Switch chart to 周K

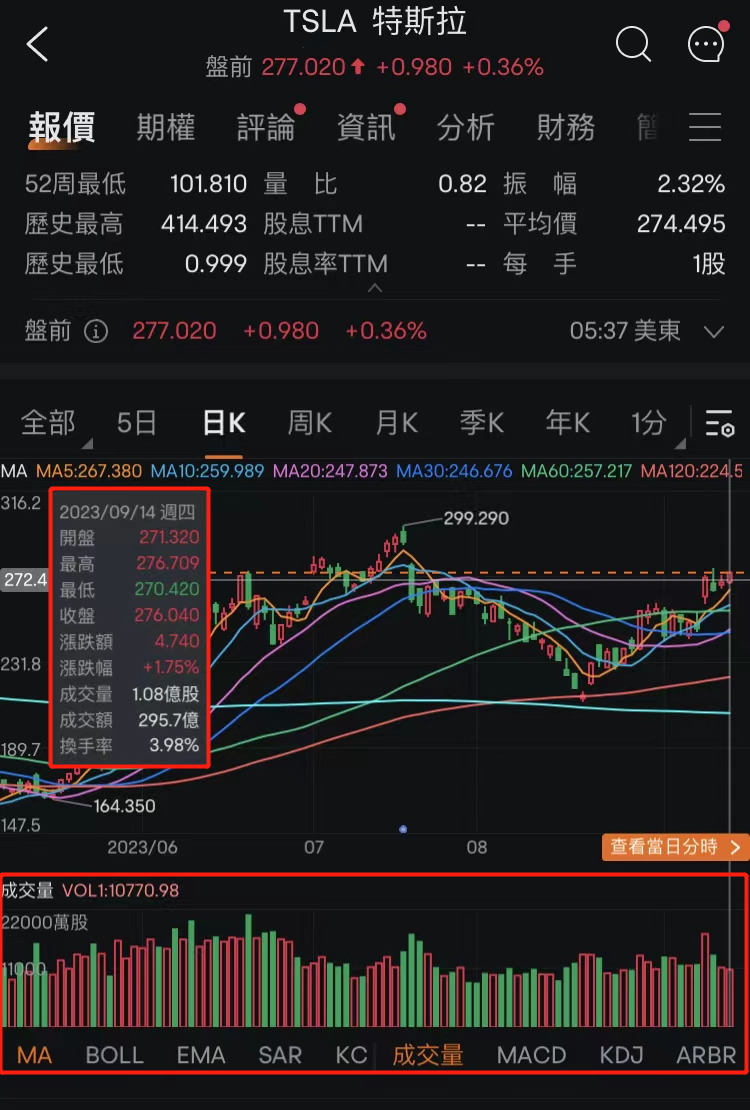click(x=309, y=423)
